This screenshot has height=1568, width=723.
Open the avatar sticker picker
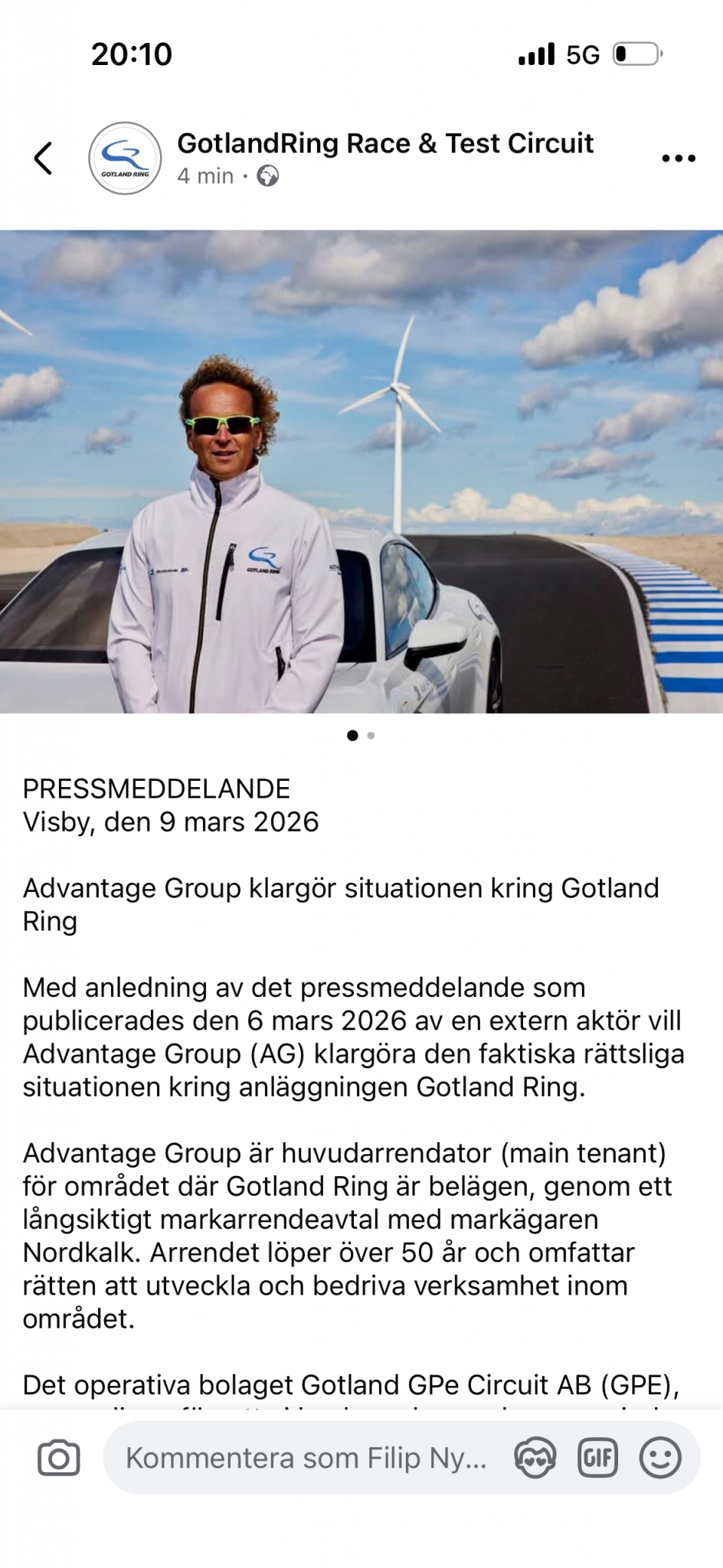tap(535, 1458)
